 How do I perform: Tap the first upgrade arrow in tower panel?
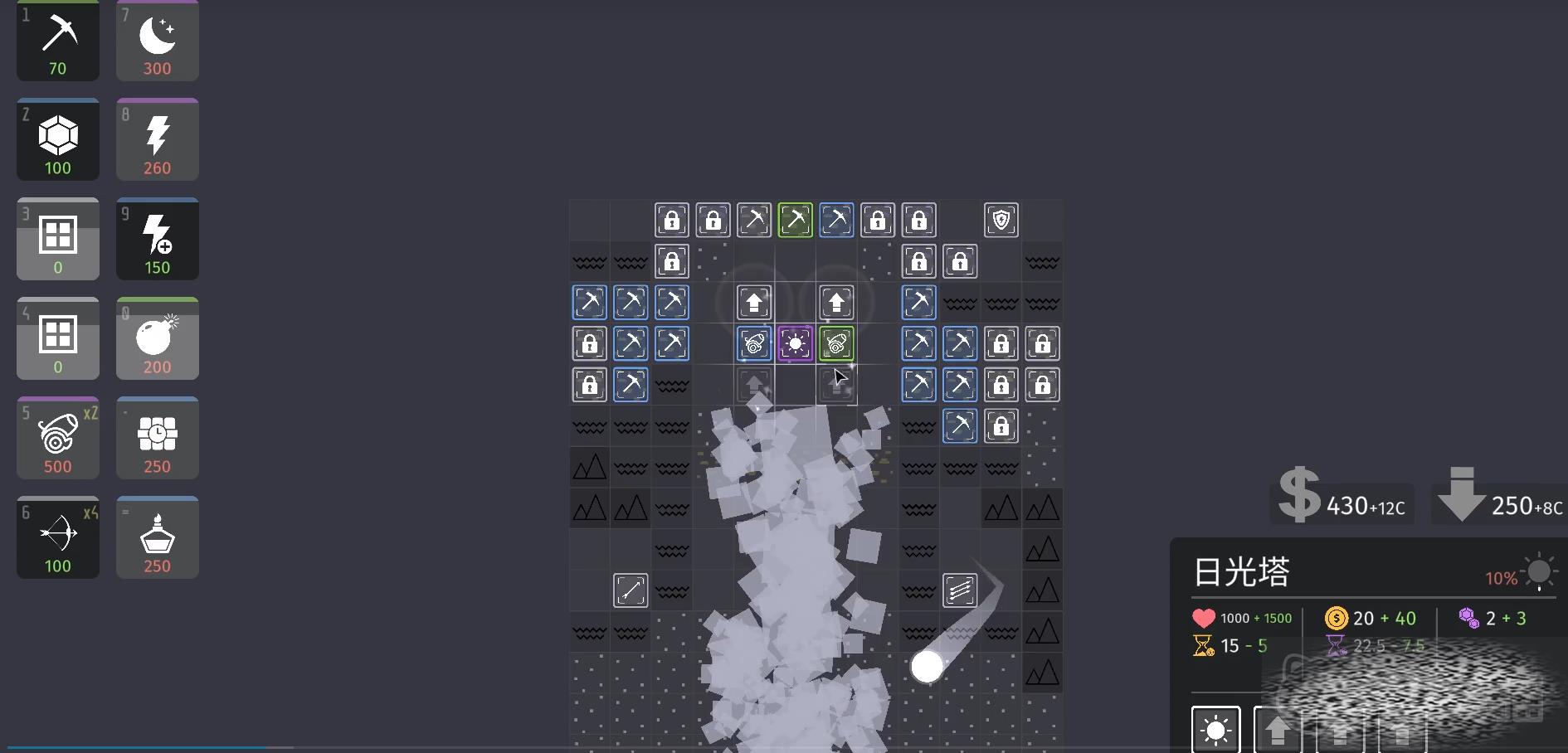coord(1278,730)
